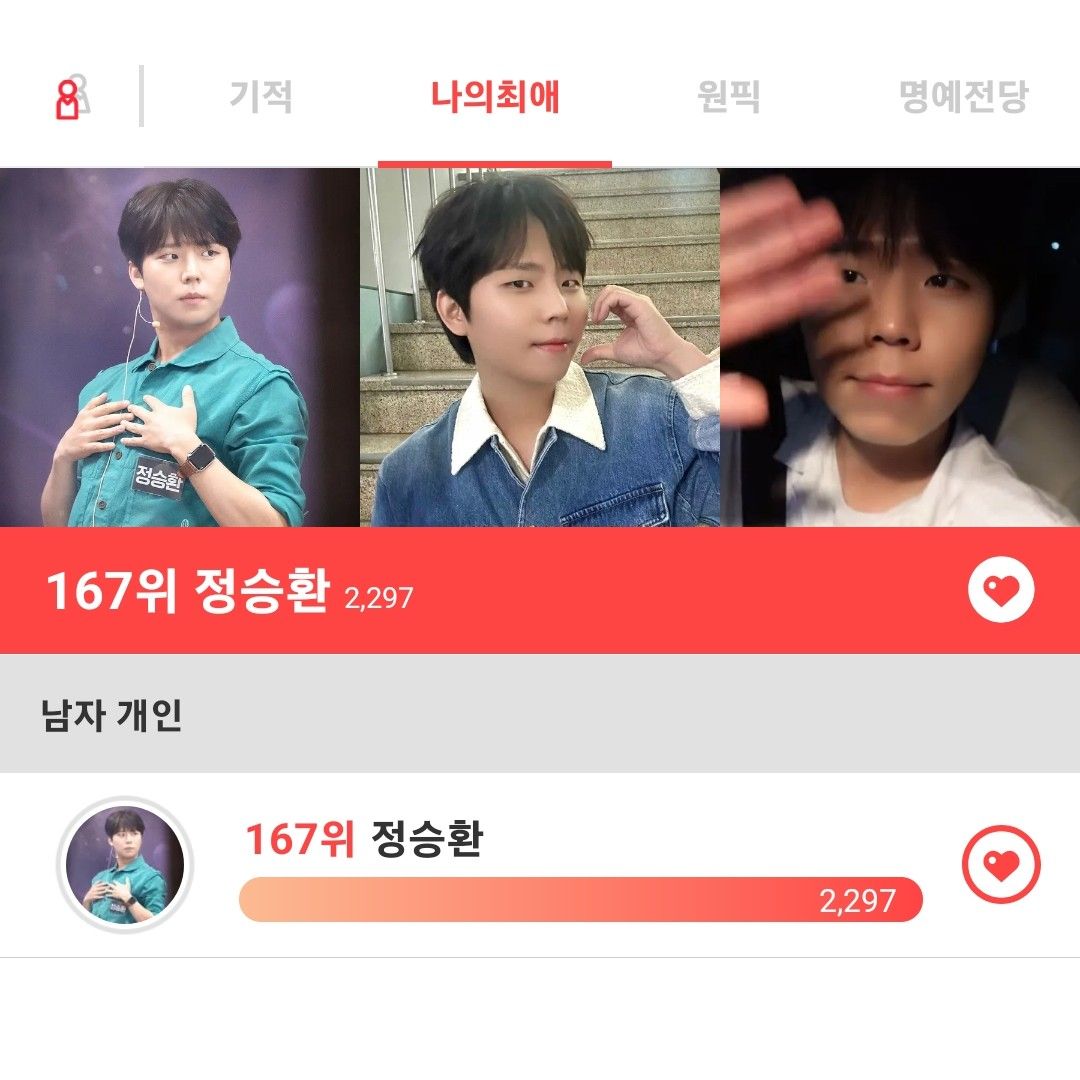Open the waving hand selfie photo

click(900, 347)
